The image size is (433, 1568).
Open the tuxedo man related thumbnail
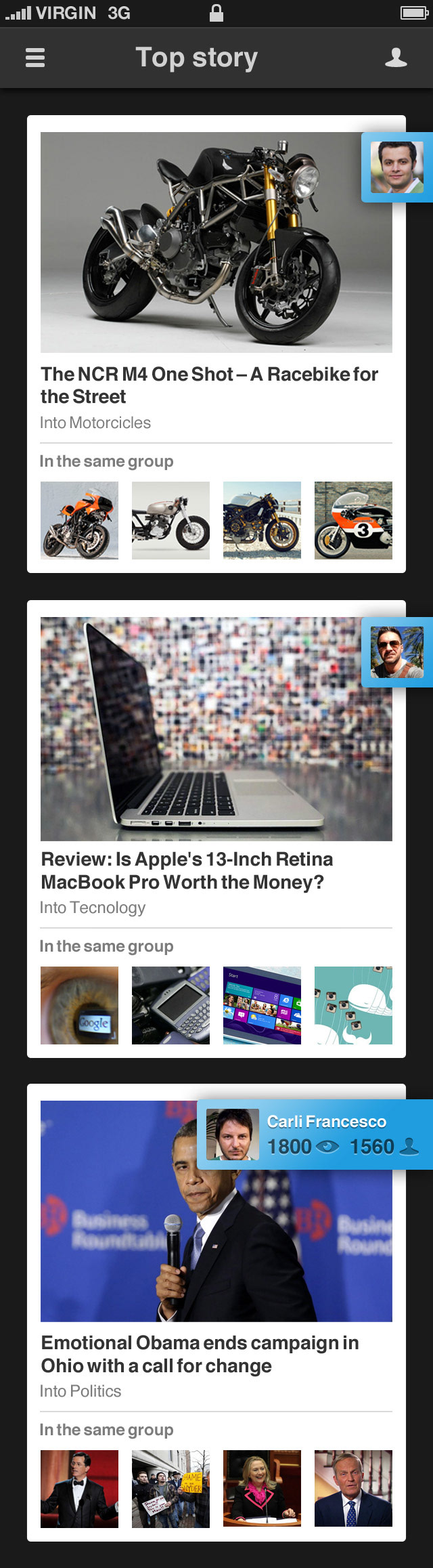pos(79,1489)
